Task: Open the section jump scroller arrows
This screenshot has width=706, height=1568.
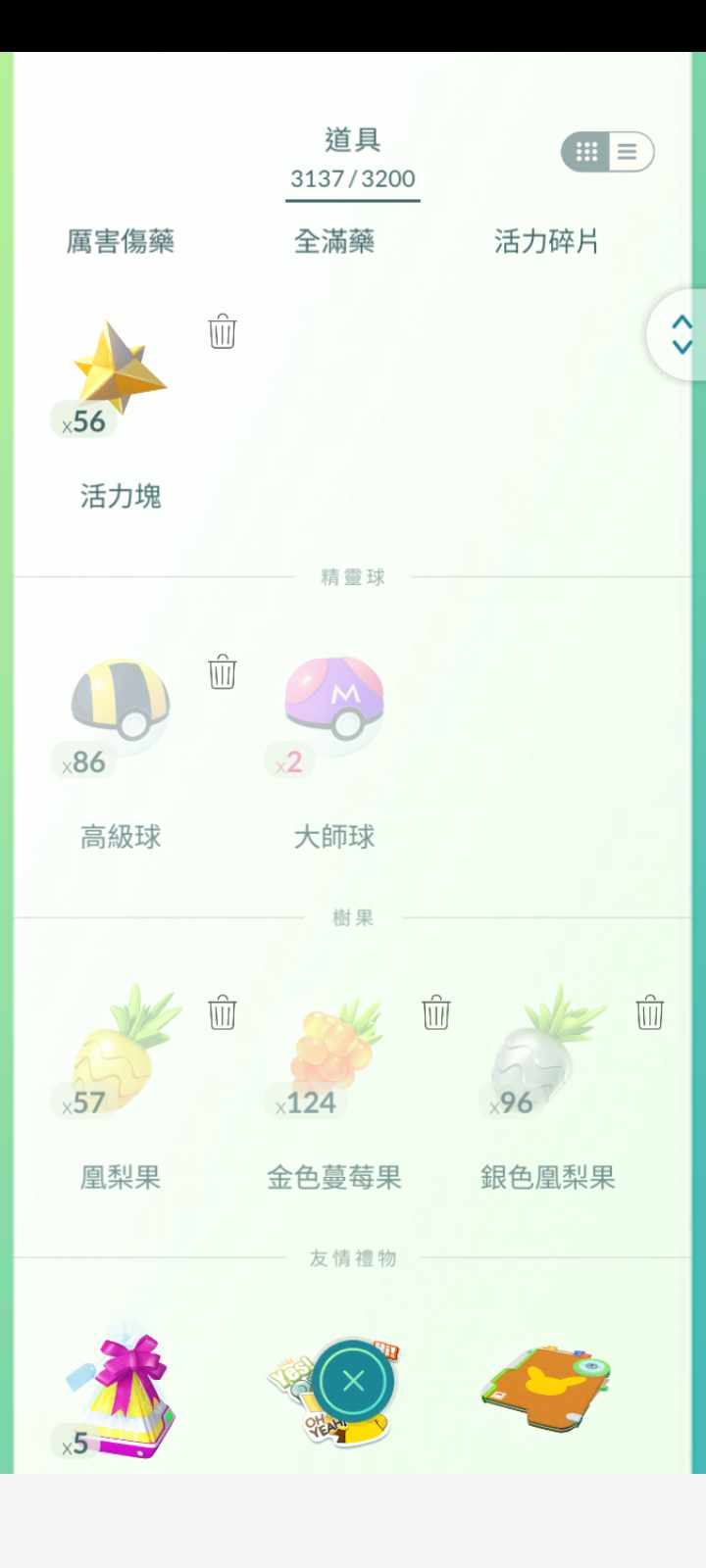Action: click(681, 334)
